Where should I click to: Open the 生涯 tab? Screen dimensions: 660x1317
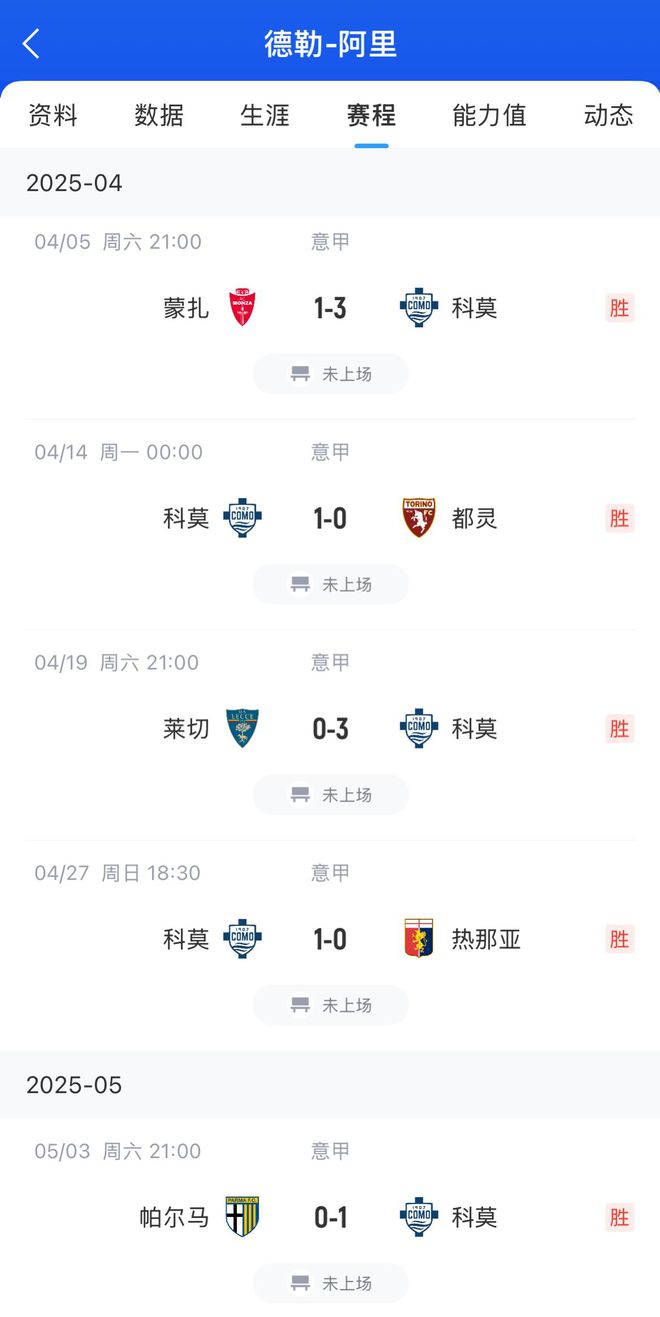(265, 115)
